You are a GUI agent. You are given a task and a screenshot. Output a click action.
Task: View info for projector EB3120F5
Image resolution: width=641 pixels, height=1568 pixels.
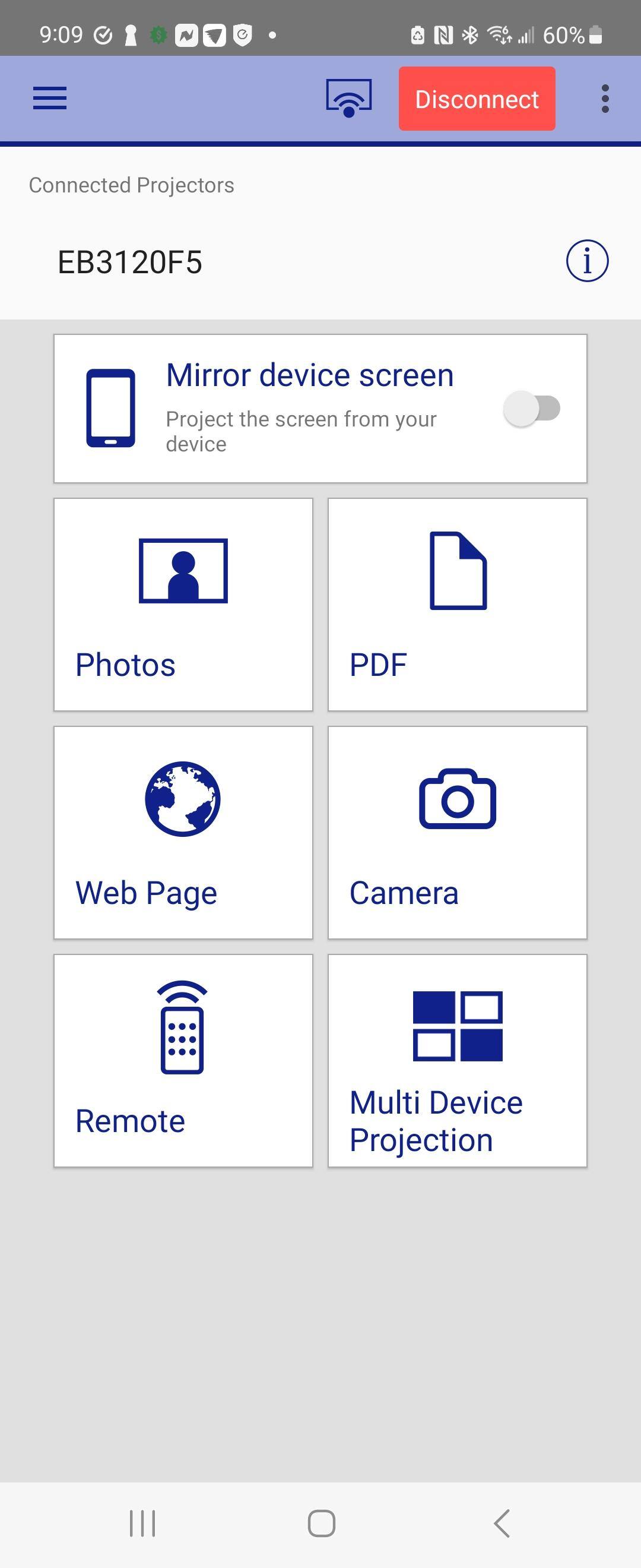(x=587, y=261)
